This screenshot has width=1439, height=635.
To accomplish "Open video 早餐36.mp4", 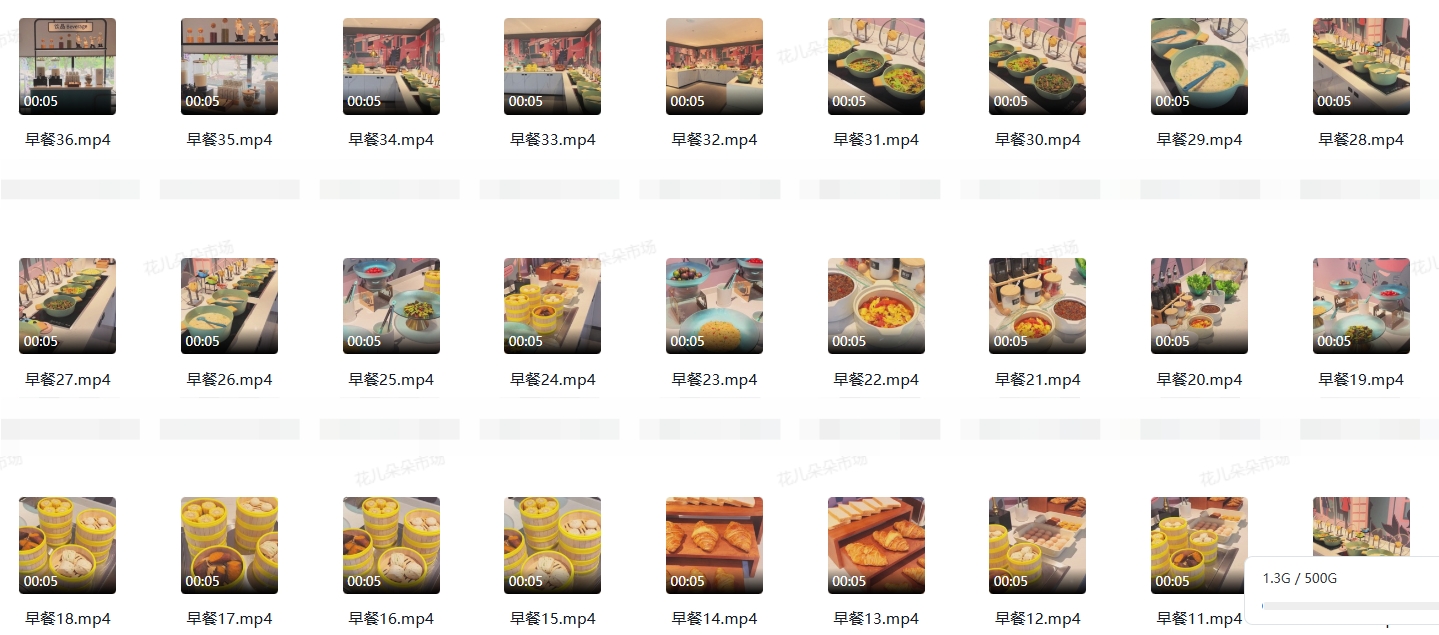I will tap(67, 66).
